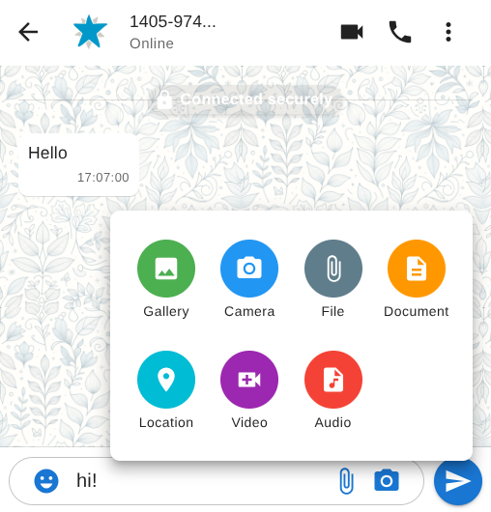Open contact profile from star avatar

pos(90,32)
